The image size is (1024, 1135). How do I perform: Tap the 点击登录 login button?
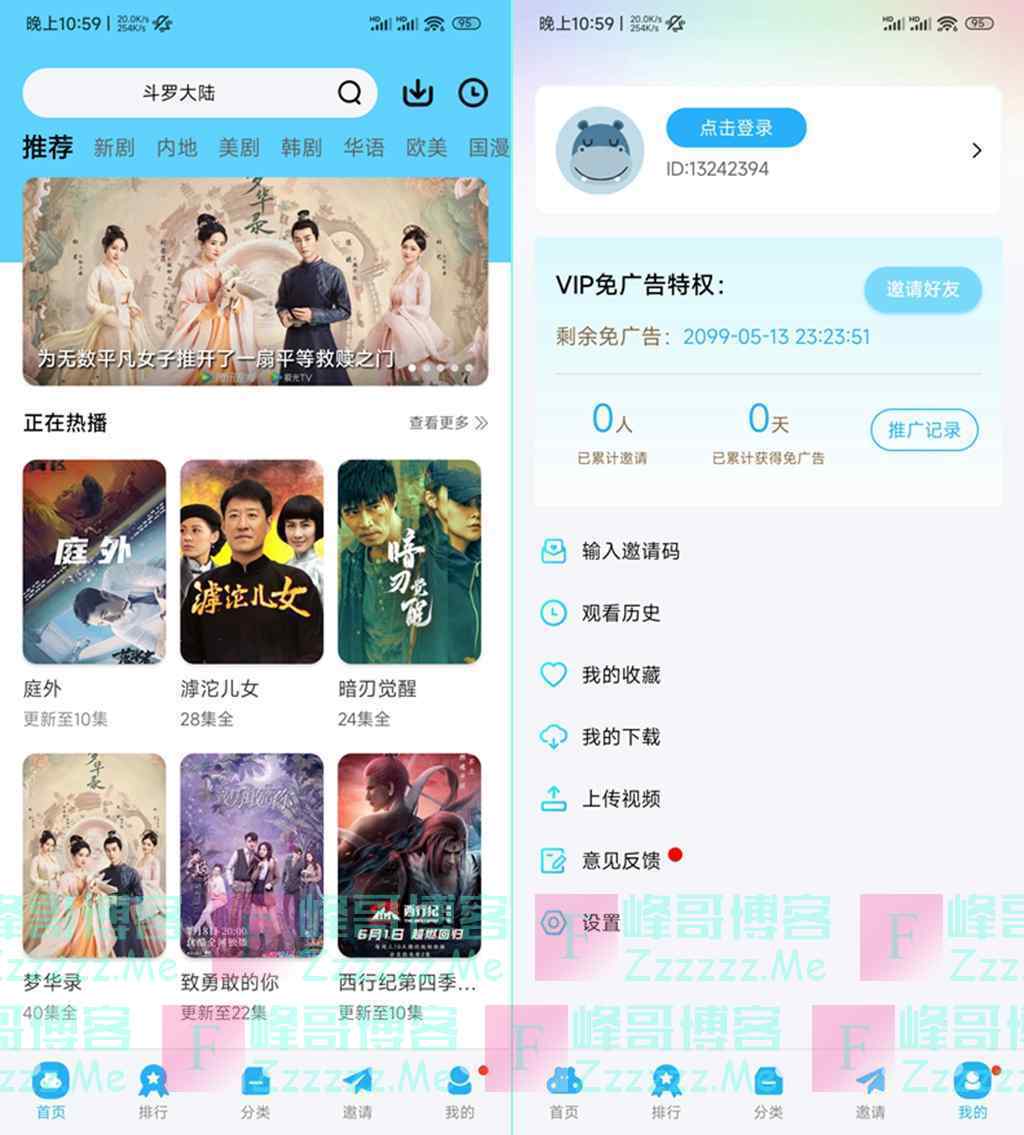tap(736, 128)
